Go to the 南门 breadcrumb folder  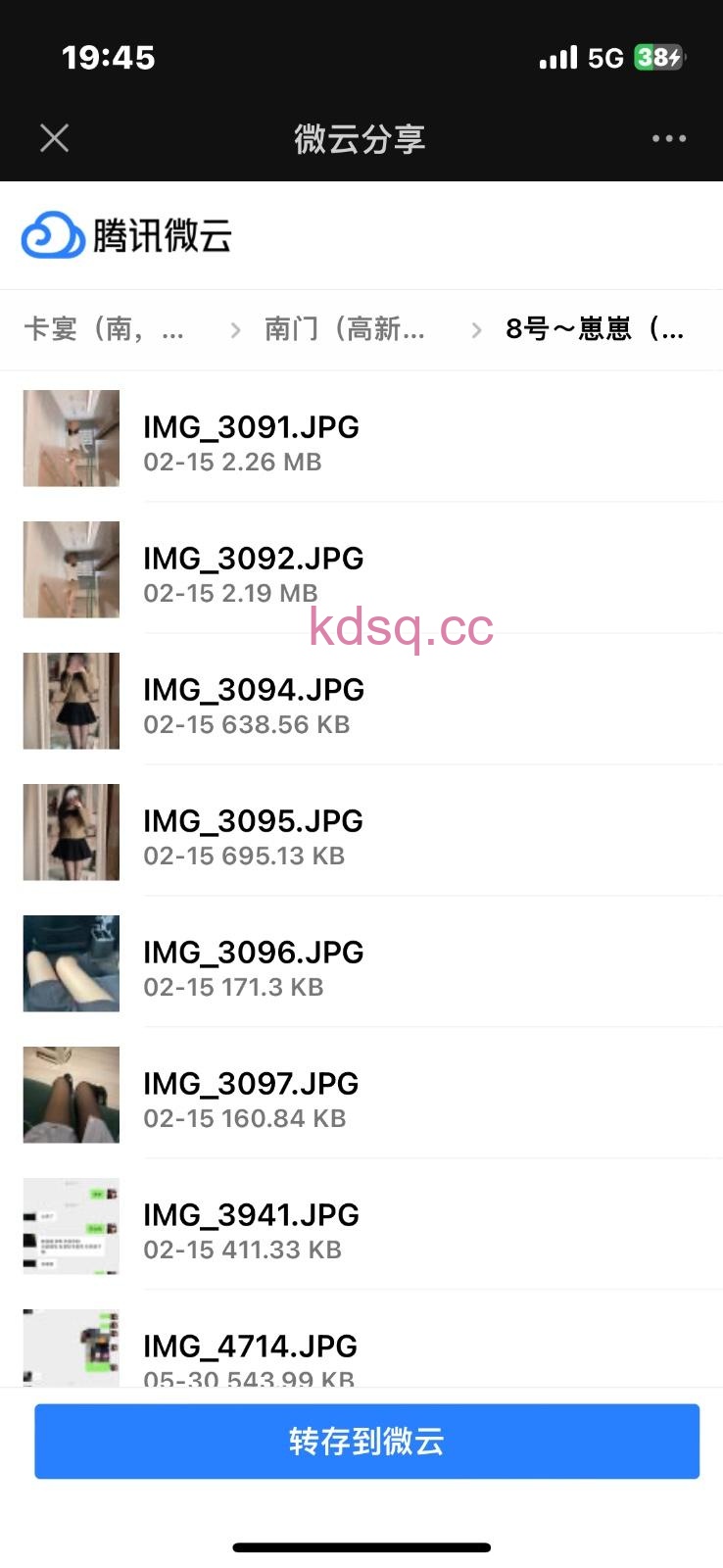345,329
